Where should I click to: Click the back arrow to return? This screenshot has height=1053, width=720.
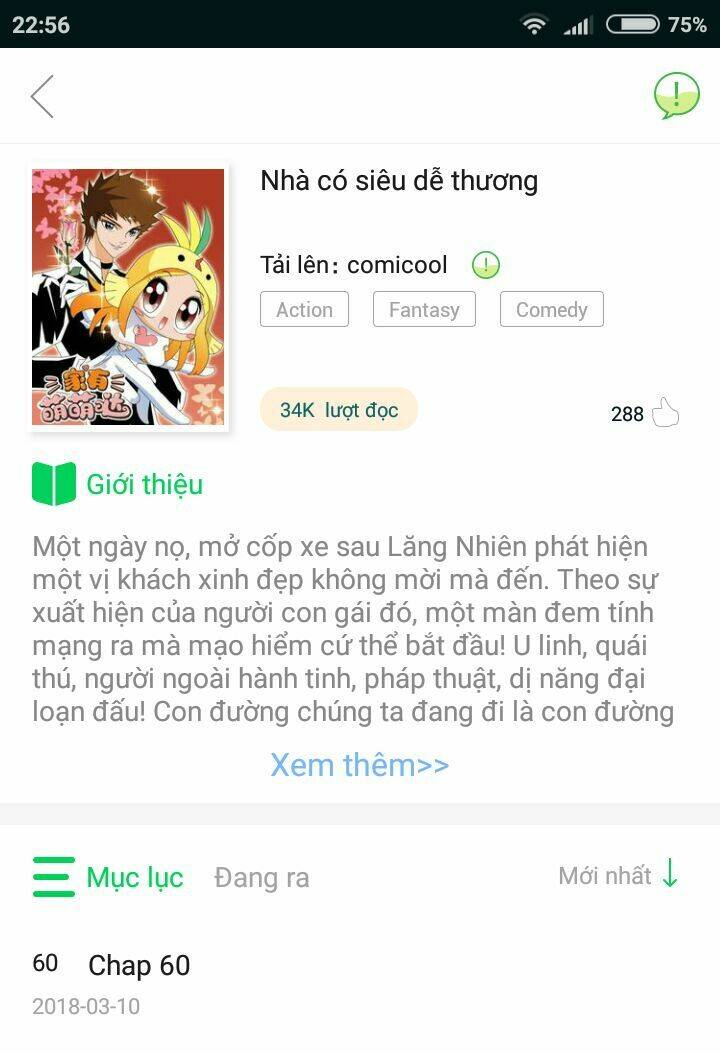42,97
